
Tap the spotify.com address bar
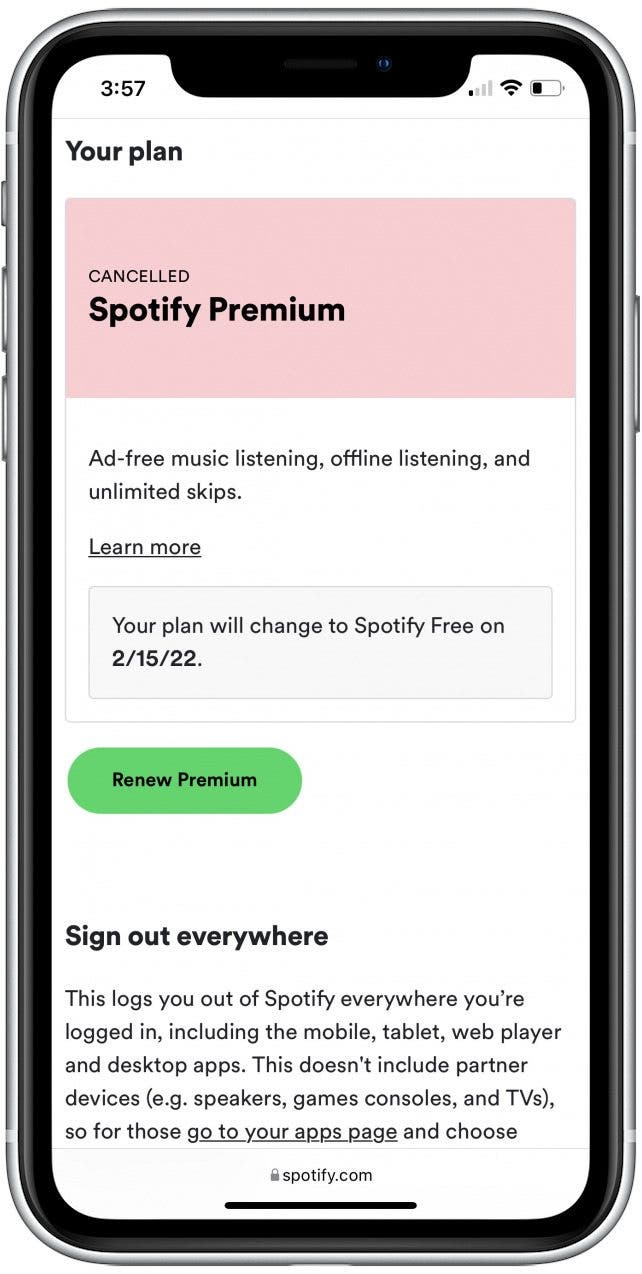click(320, 1175)
